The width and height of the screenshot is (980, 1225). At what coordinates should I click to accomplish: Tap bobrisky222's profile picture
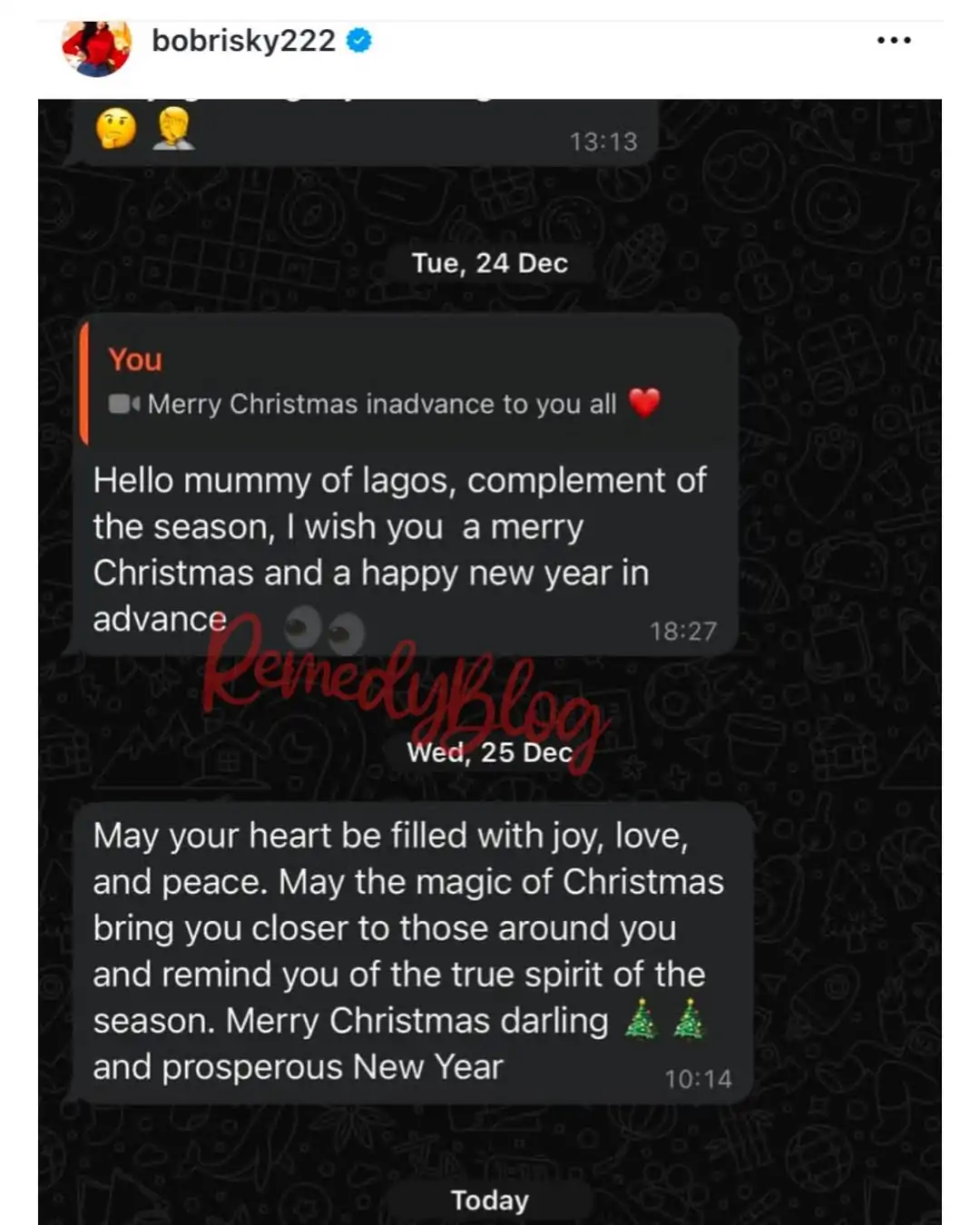pos(96,47)
